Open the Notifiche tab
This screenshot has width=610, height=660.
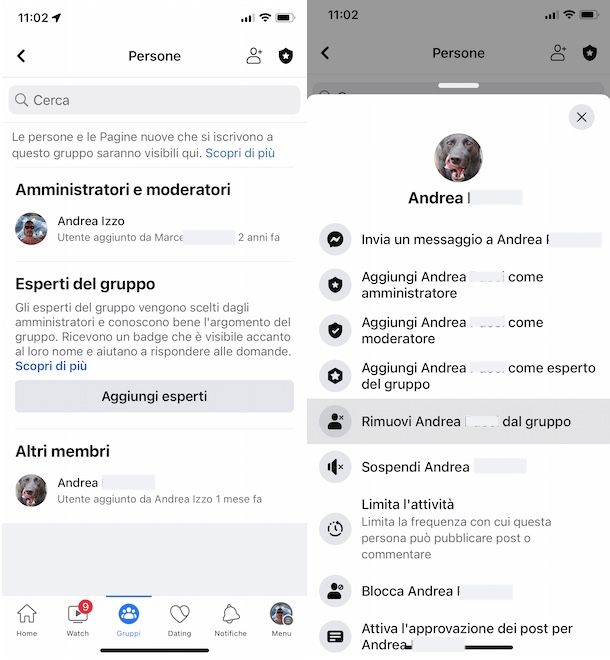230,620
